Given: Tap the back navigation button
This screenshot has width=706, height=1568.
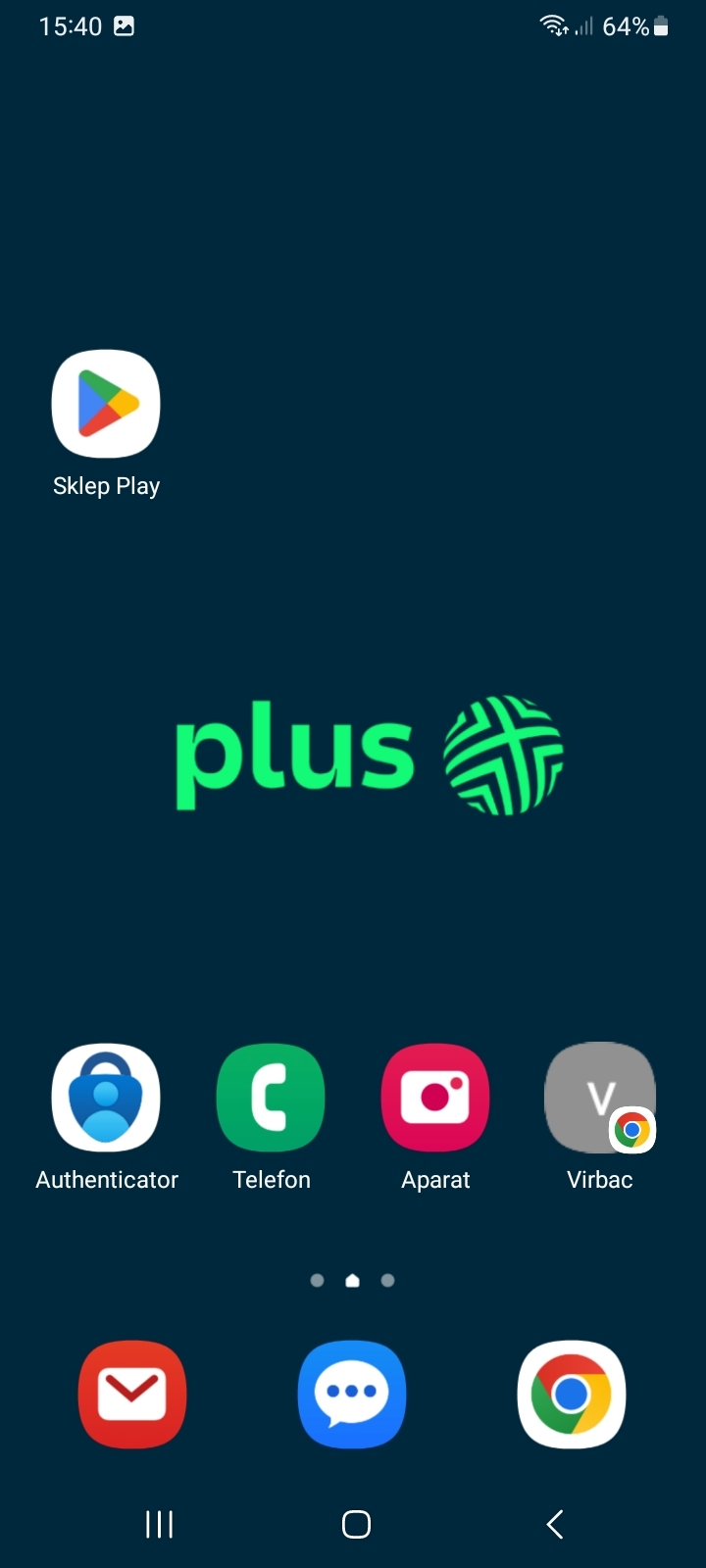Looking at the screenshot, I should 555,1524.
